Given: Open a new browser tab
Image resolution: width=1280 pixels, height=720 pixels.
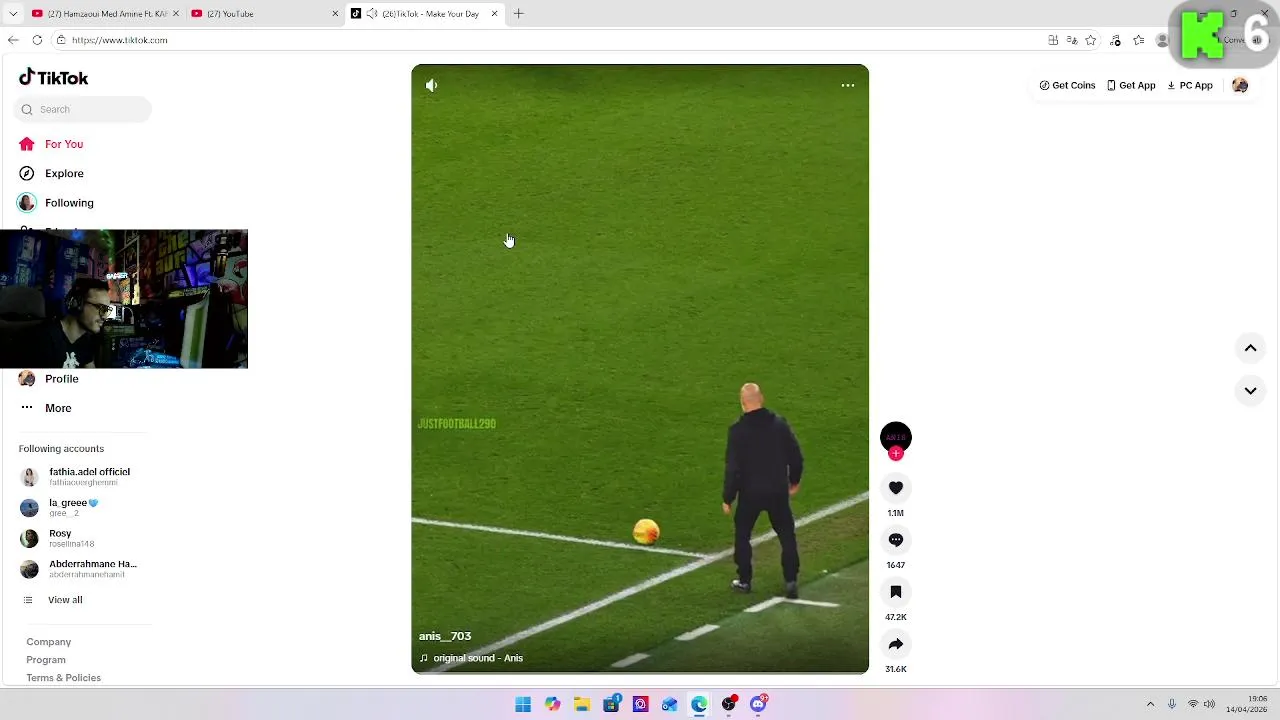Looking at the screenshot, I should point(518,14).
